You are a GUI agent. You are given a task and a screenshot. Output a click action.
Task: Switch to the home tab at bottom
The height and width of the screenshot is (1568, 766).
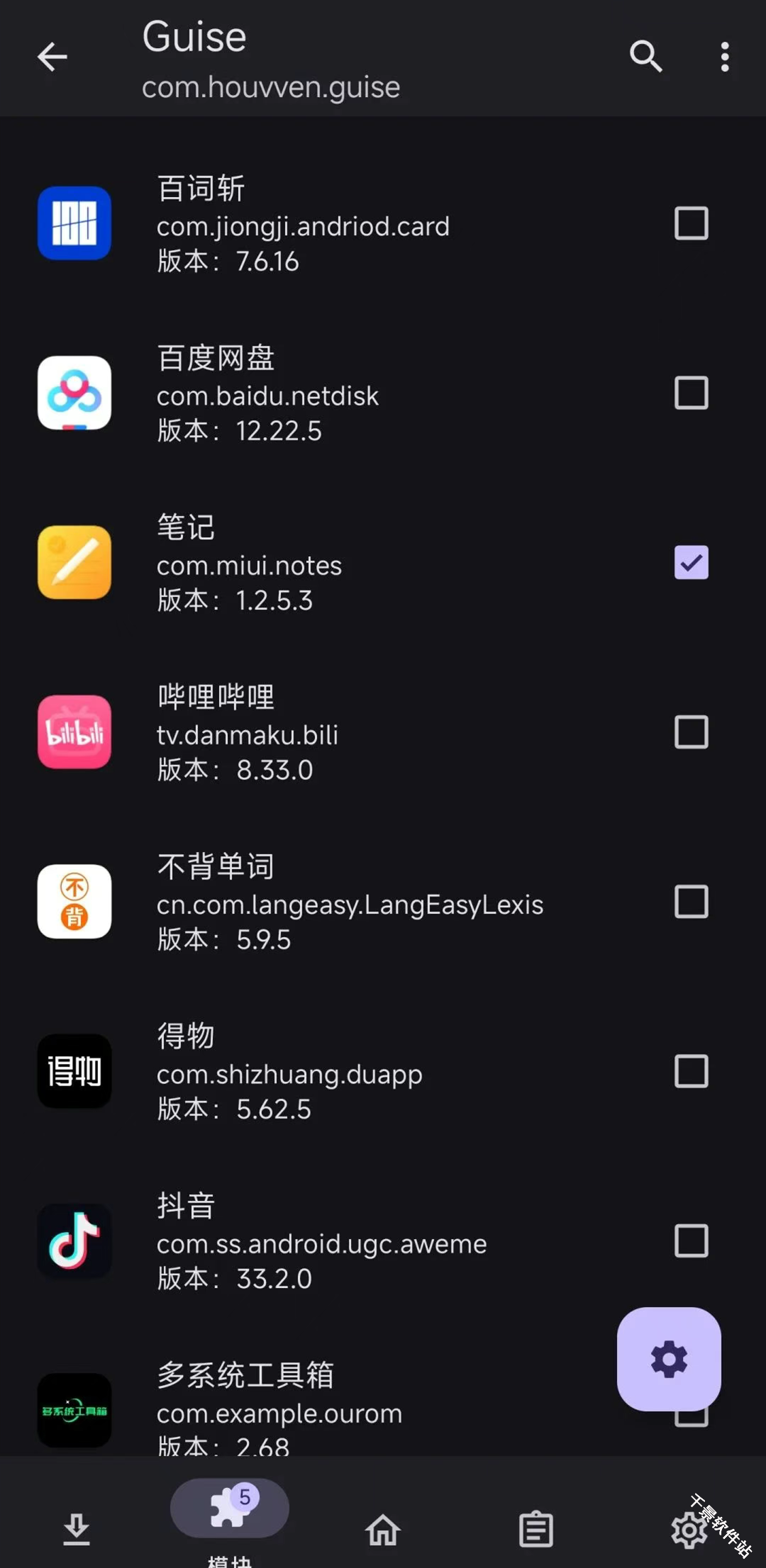[x=382, y=1528]
